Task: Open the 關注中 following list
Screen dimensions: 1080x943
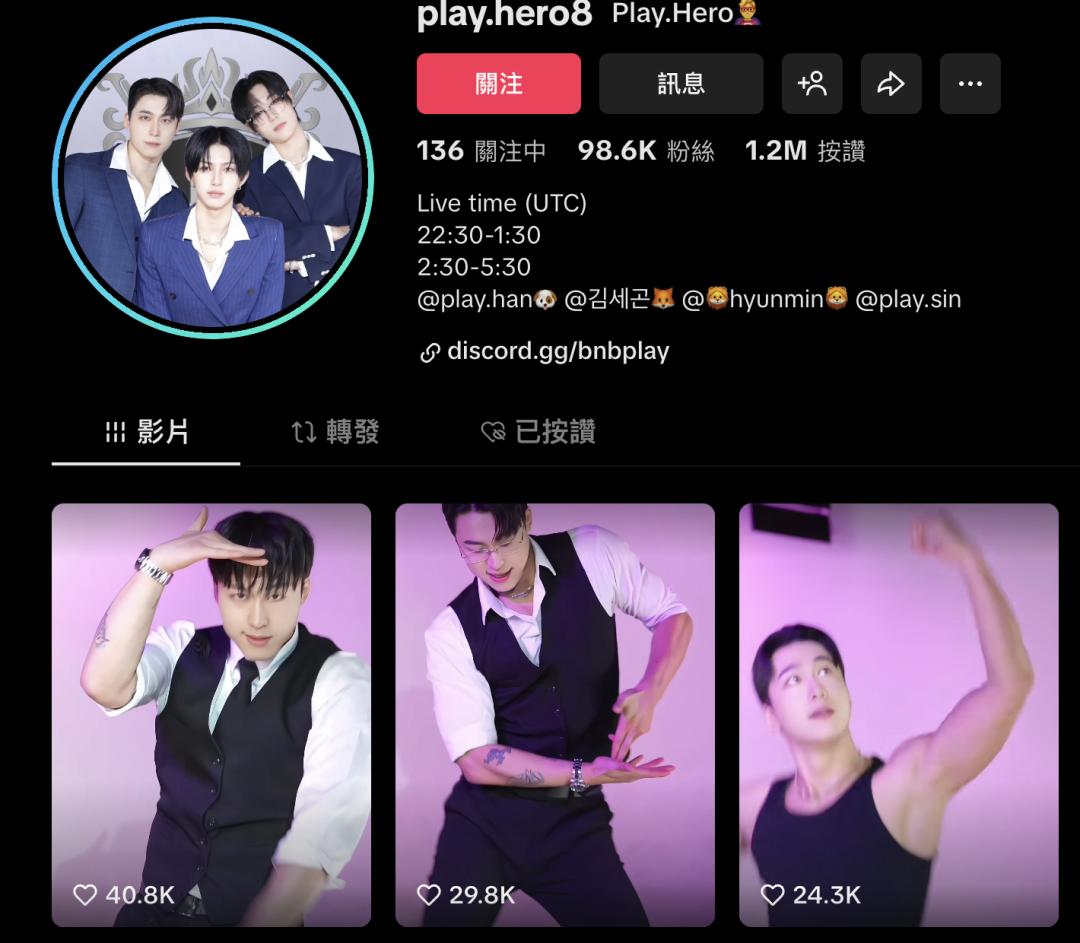Action: click(481, 151)
